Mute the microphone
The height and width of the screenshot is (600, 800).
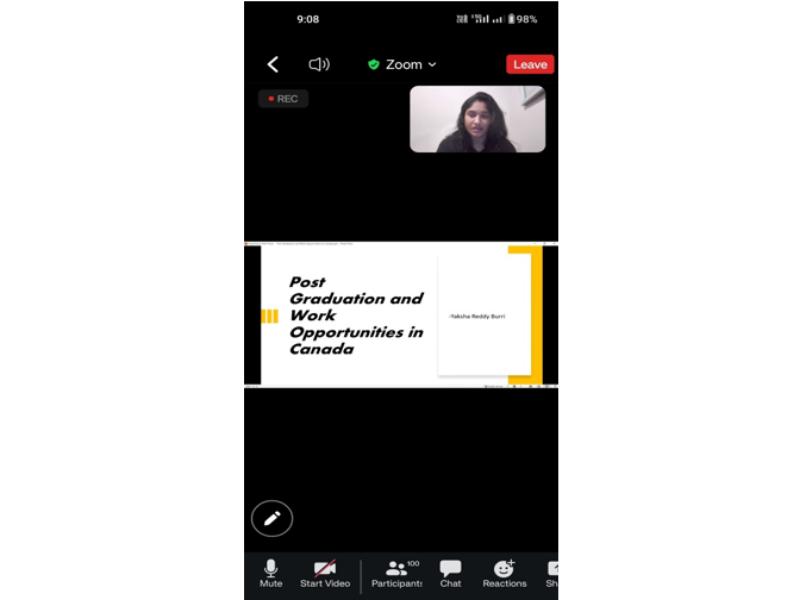271,573
